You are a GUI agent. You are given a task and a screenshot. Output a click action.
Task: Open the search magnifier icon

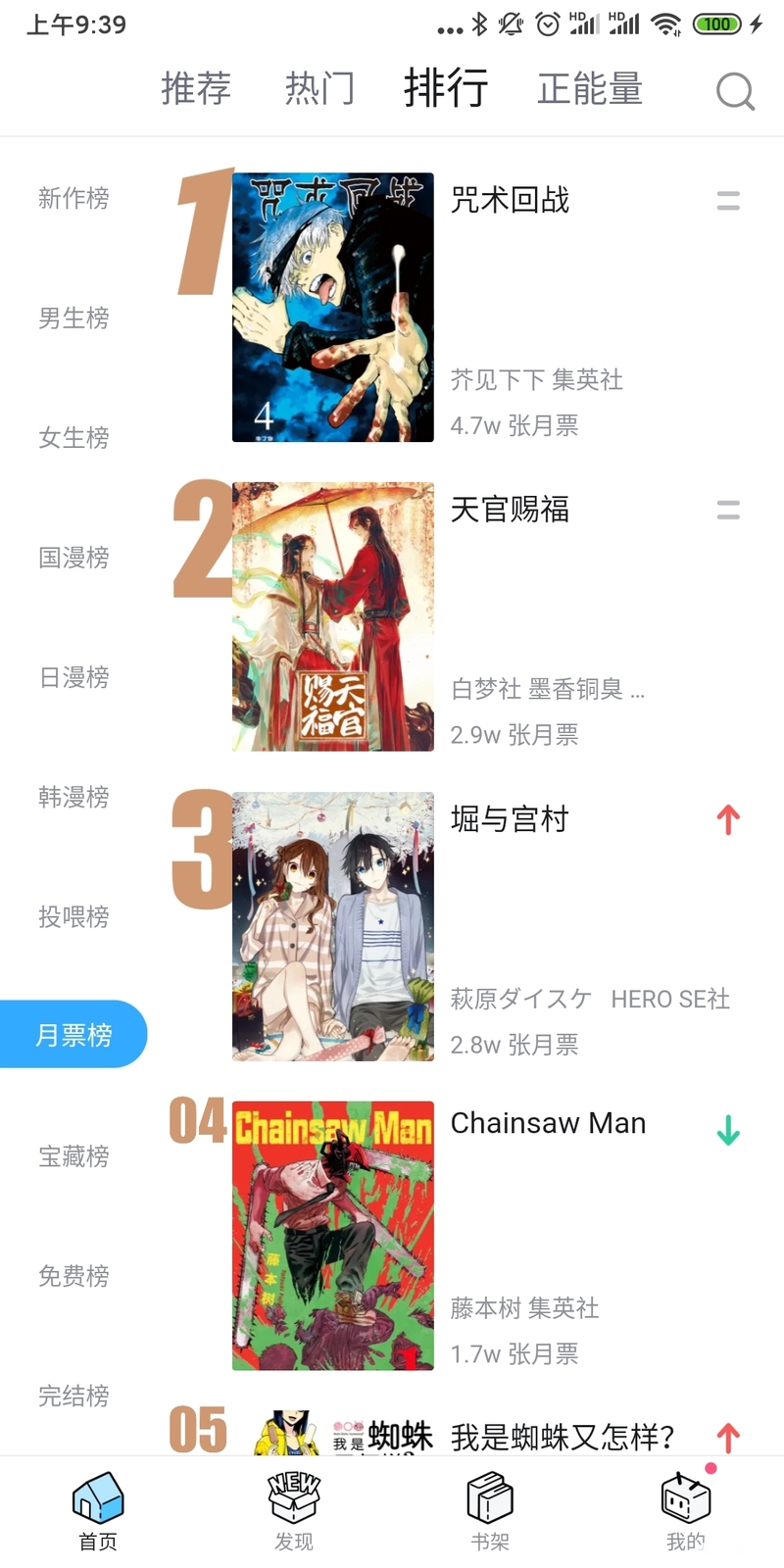point(734,90)
